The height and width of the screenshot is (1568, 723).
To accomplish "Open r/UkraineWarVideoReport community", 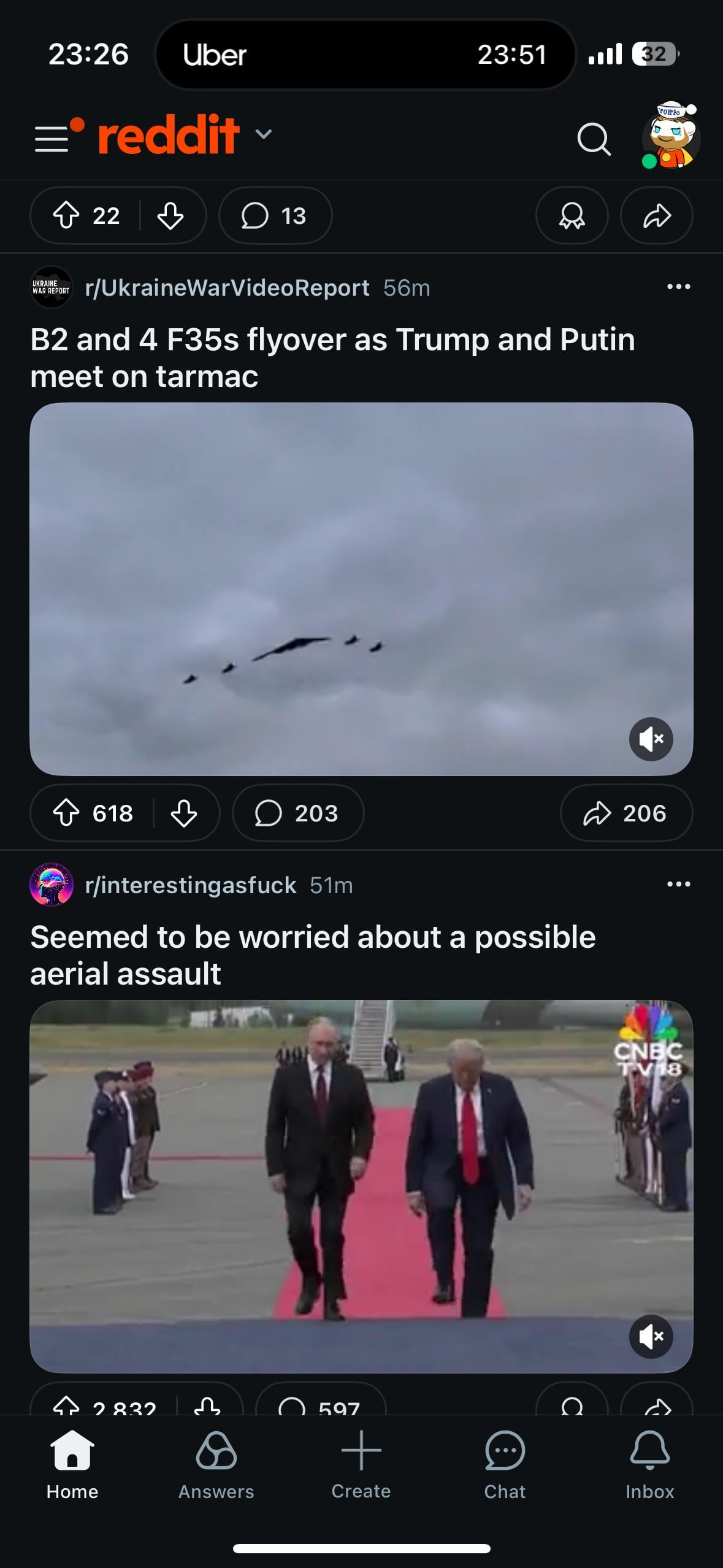I will (227, 288).
